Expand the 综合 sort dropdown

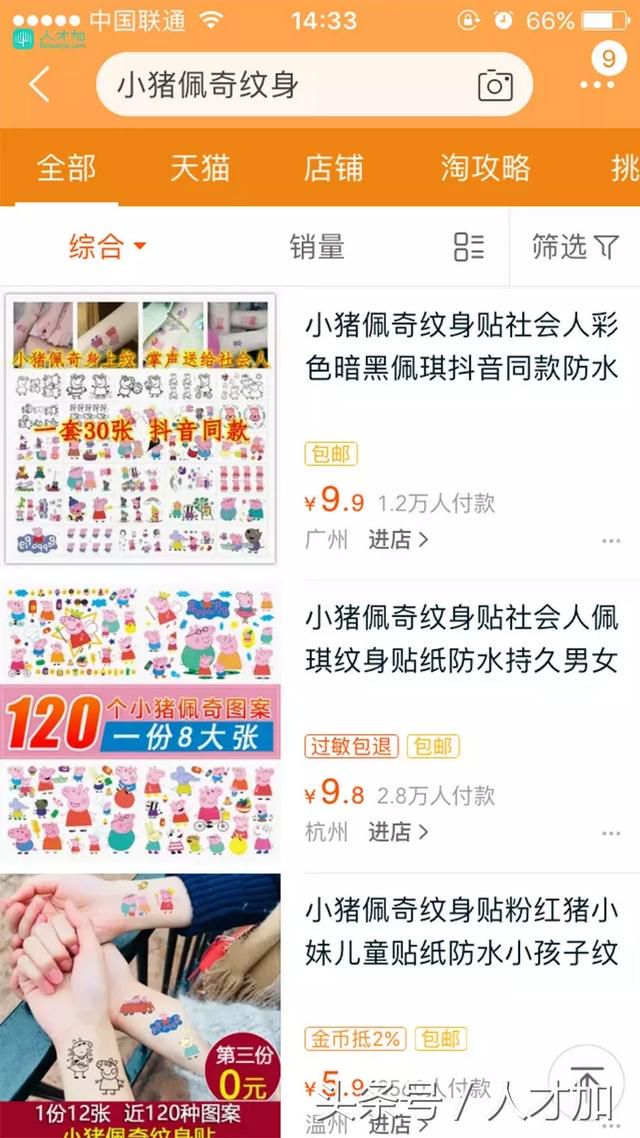click(x=107, y=247)
